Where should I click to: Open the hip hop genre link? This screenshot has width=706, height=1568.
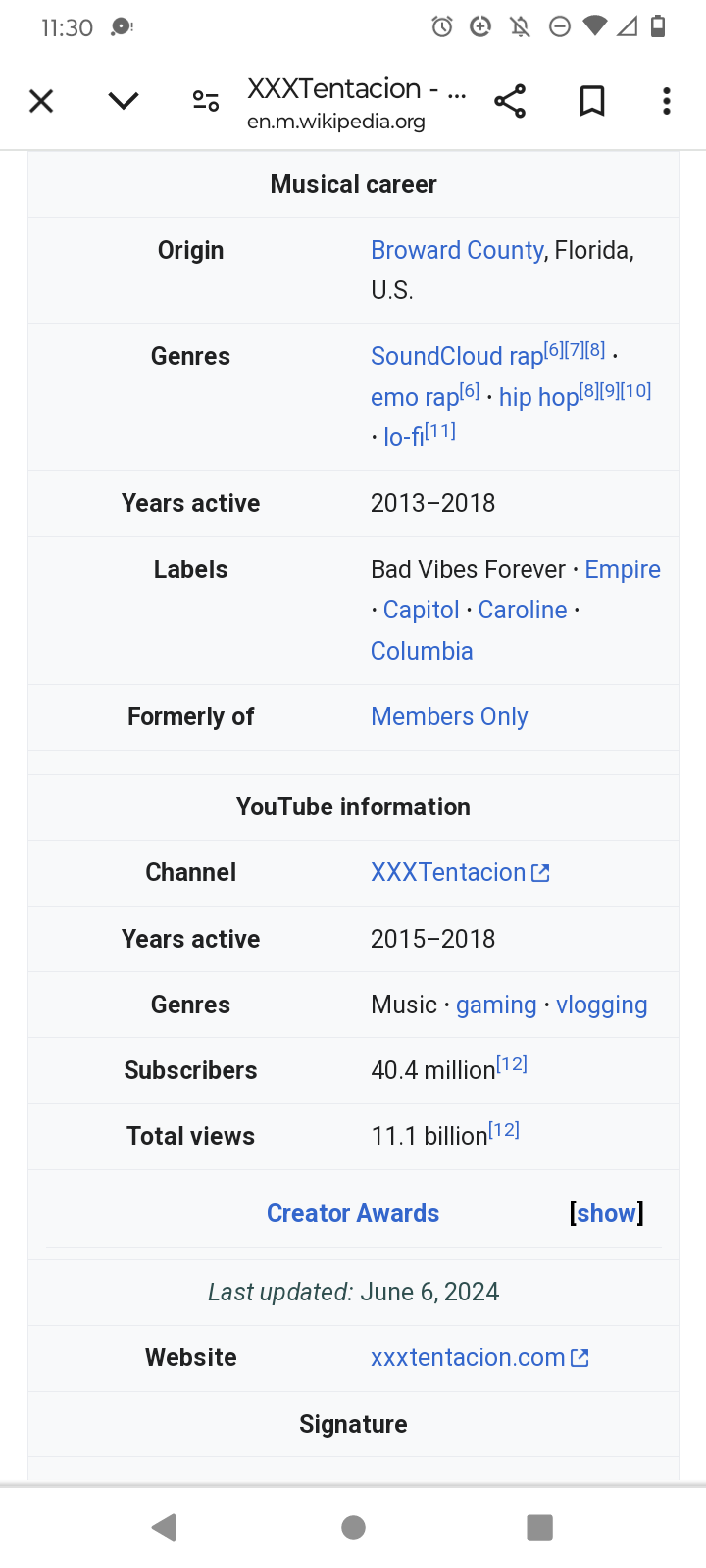point(538,397)
